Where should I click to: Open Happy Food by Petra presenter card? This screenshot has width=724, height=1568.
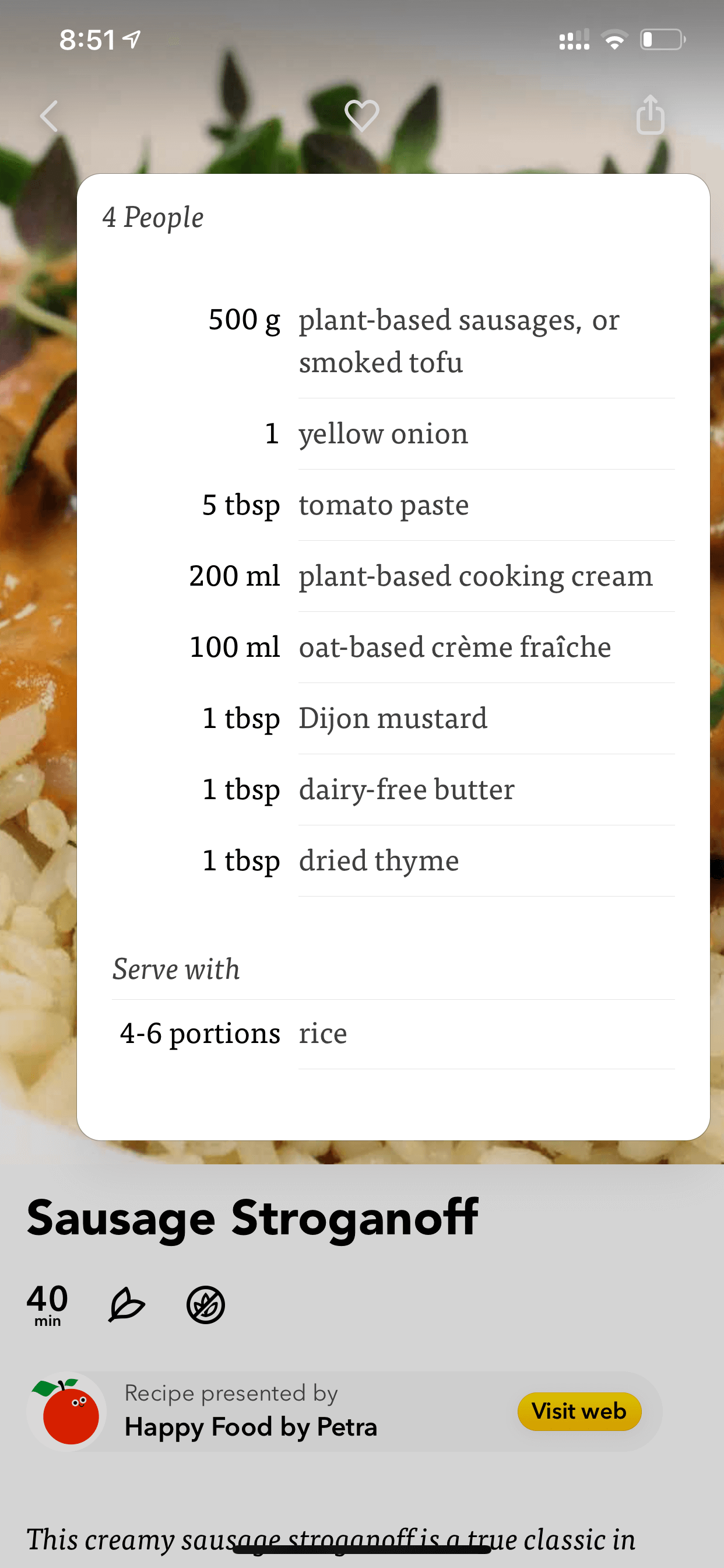(345, 1412)
